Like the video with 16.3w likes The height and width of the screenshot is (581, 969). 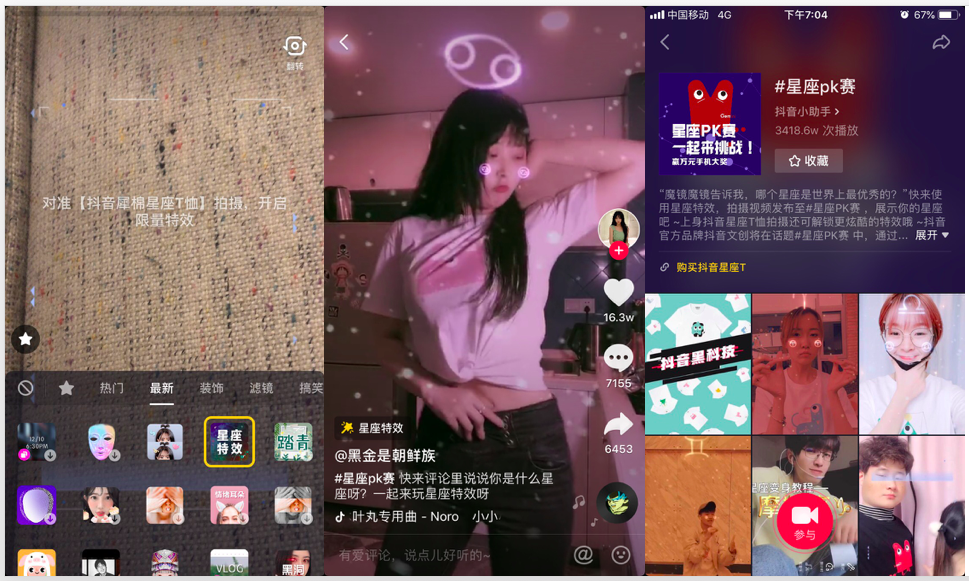coord(618,293)
